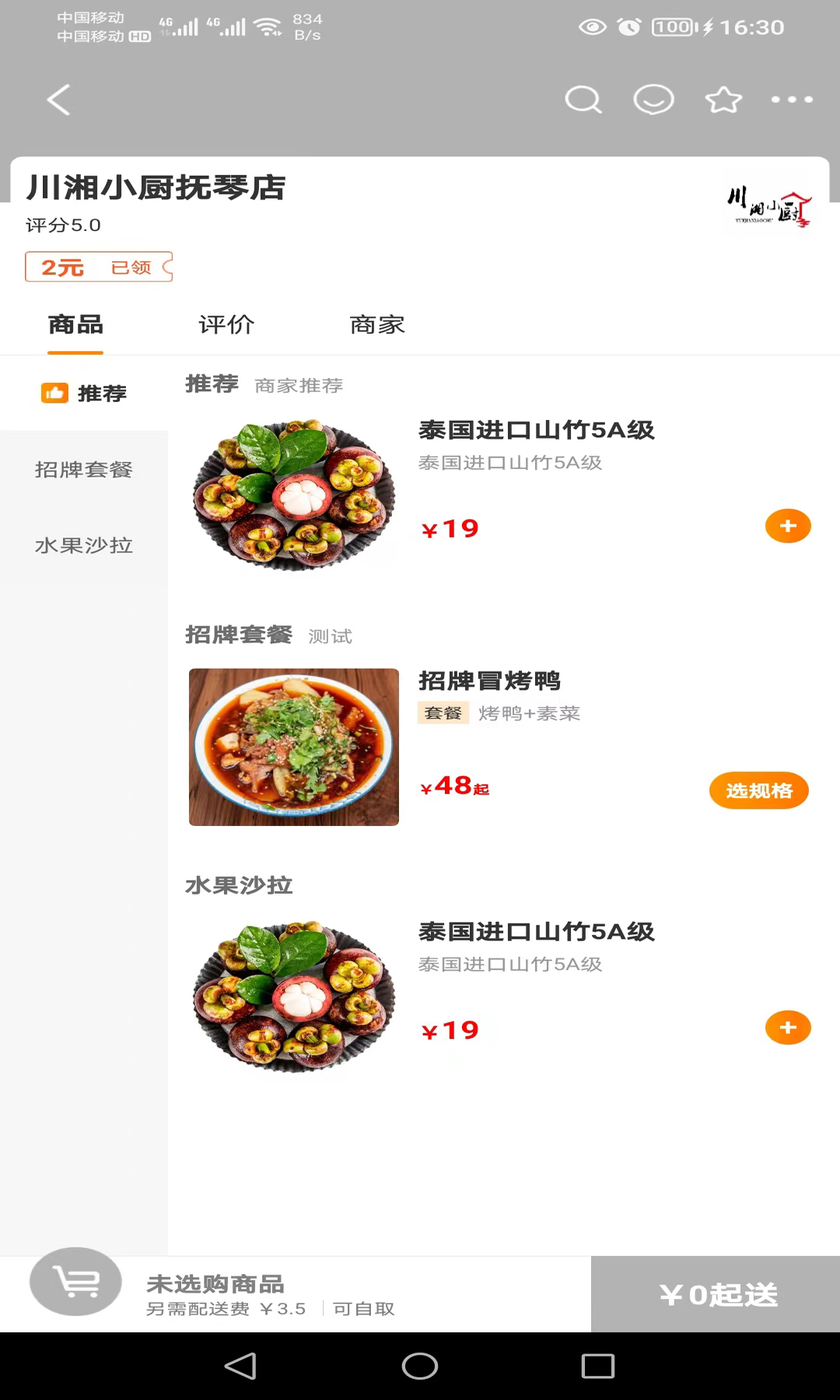This screenshot has height=1400, width=840.
Task: Add 泰国进口山竹5A级 with the first plus button
Action: pos(788,526)
